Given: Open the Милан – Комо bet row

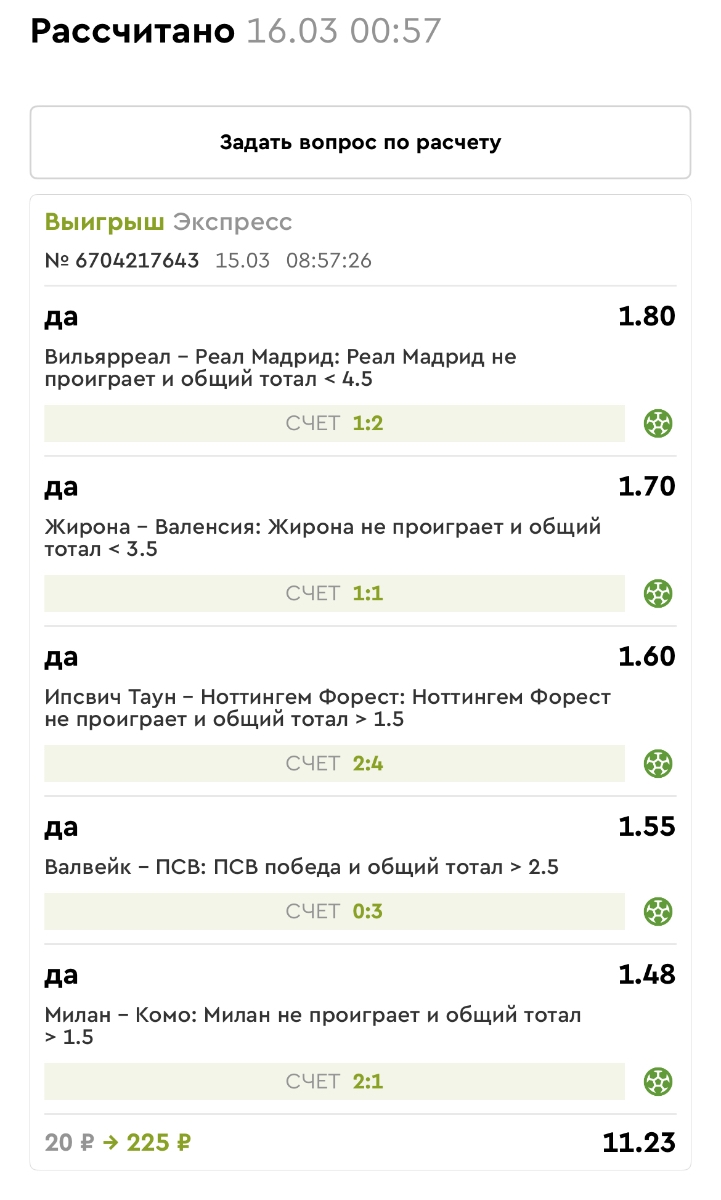Looking at the screenshot, I should tap(360, 1029).
